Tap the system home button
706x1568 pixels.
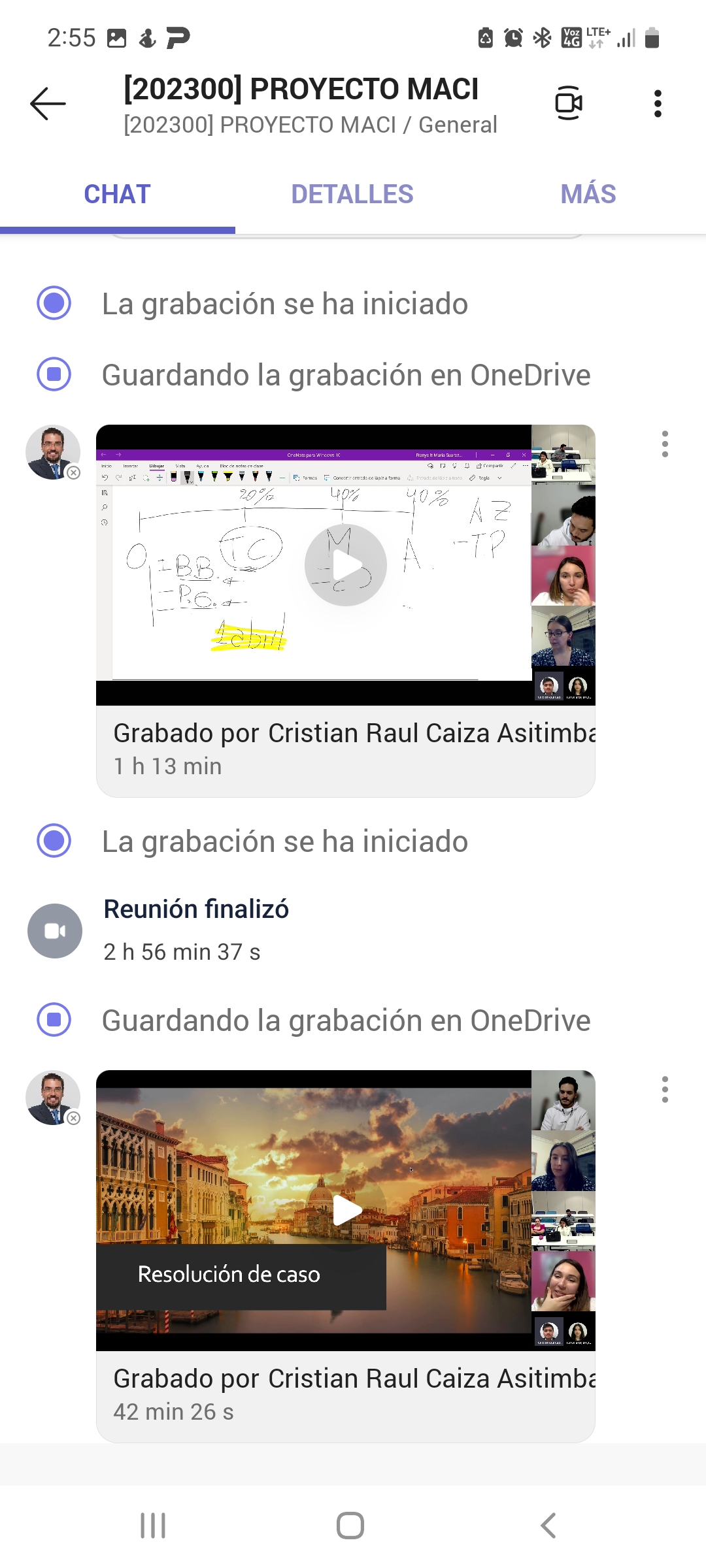pyautogui.click(x=350, y=1526)
